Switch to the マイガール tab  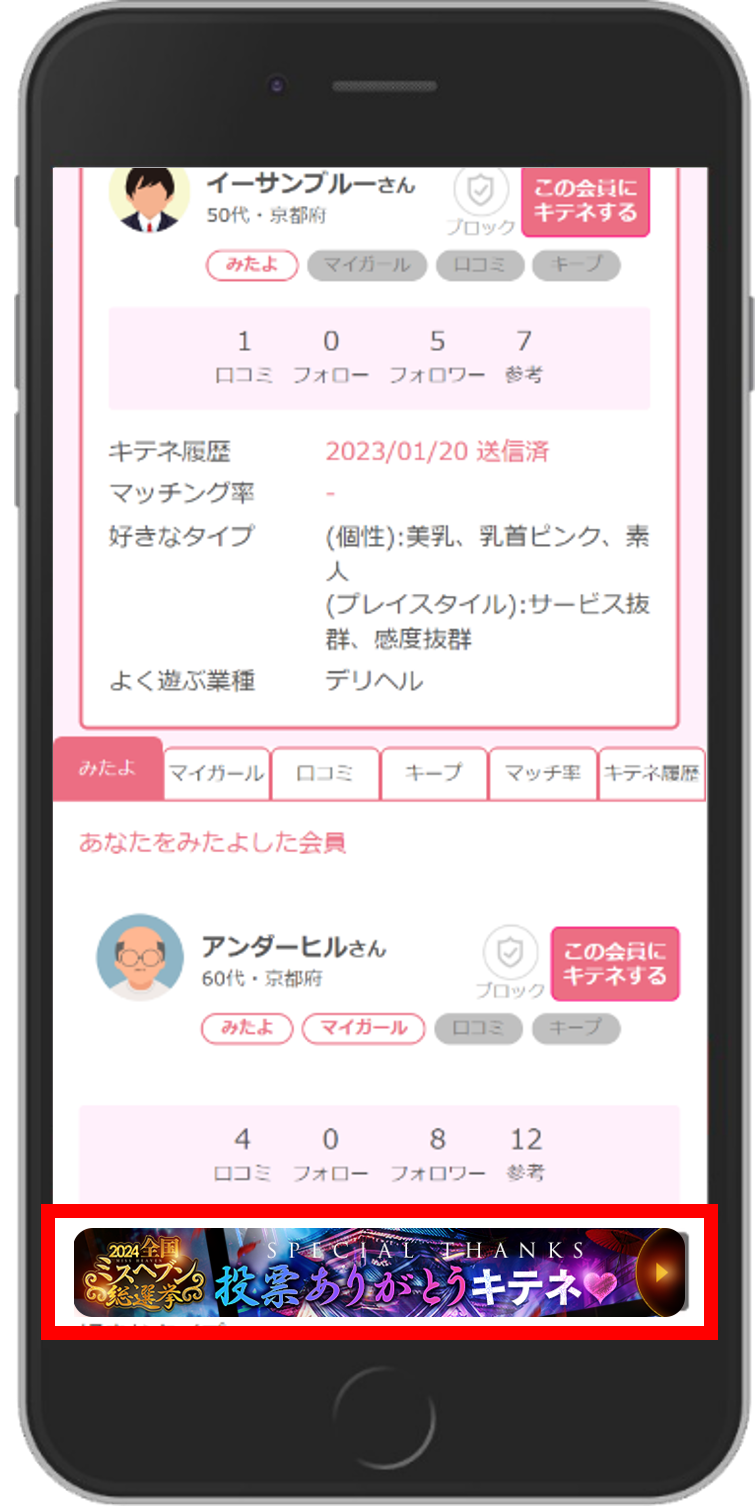pyautogui.click(x=216, y=774)
